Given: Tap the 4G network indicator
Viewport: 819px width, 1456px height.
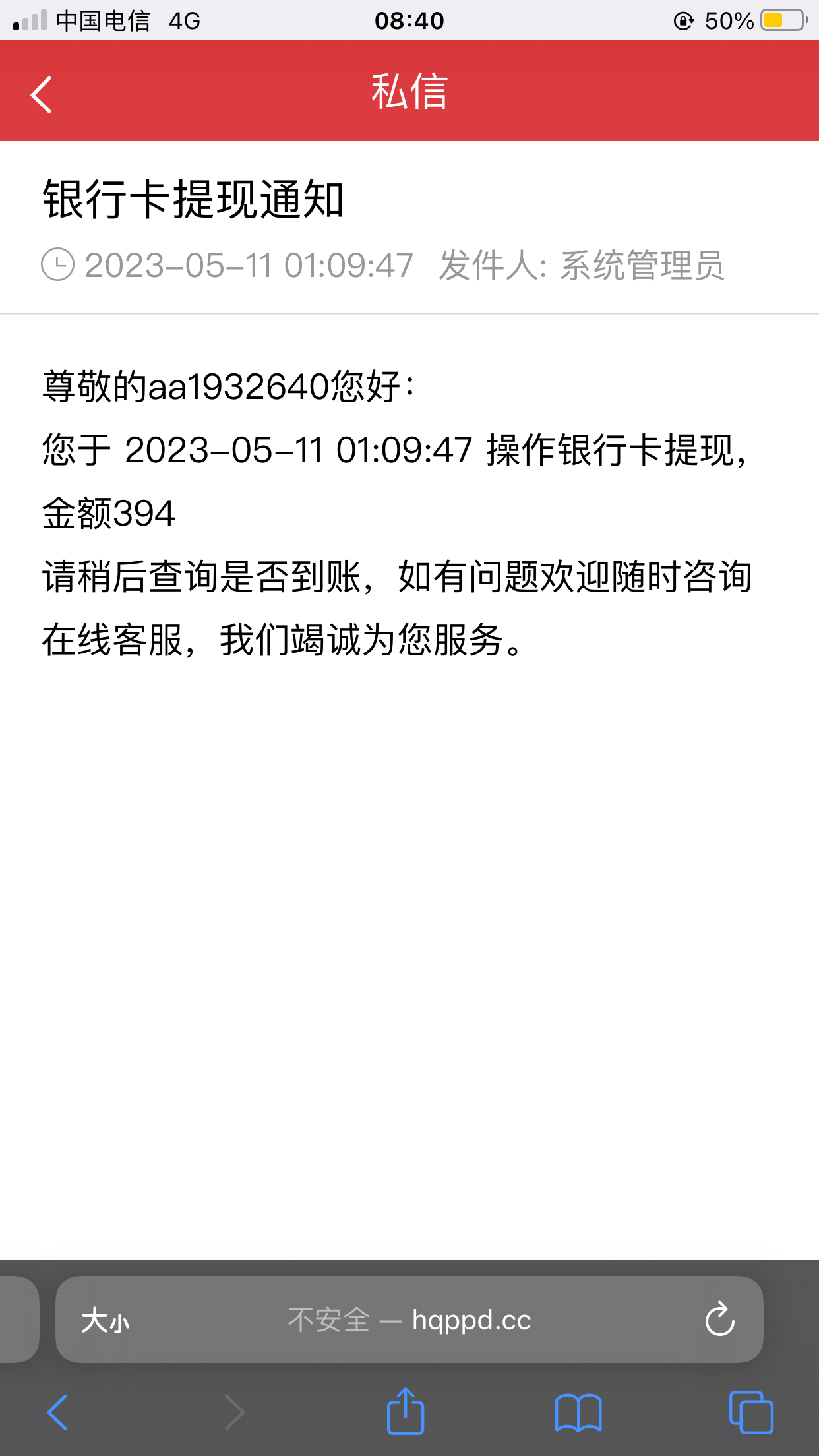Looking at the screenshot, I should tap(182, 21).
